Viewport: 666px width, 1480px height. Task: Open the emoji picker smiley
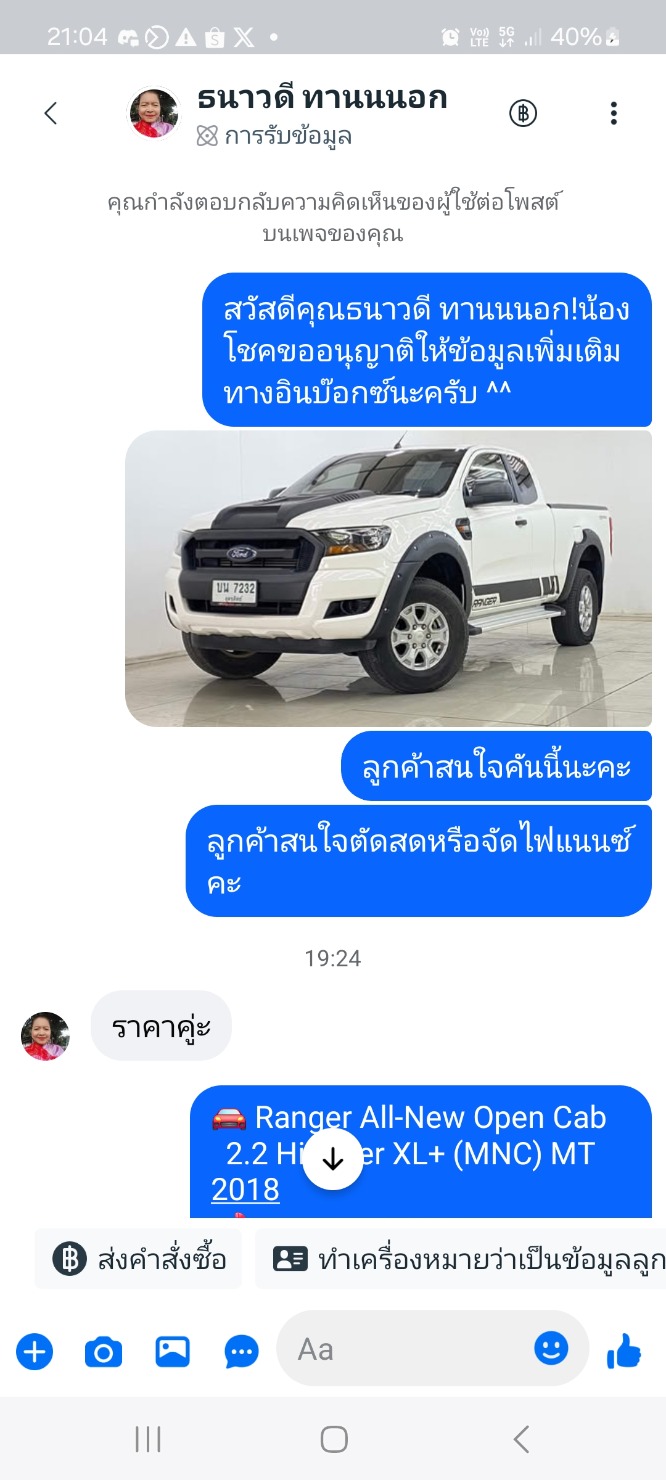pos(551,1349)
